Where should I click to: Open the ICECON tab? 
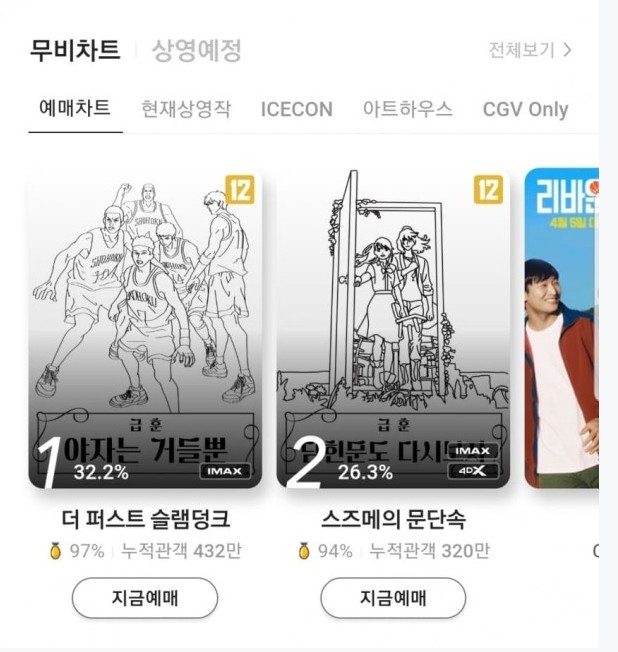coord(296,109)
